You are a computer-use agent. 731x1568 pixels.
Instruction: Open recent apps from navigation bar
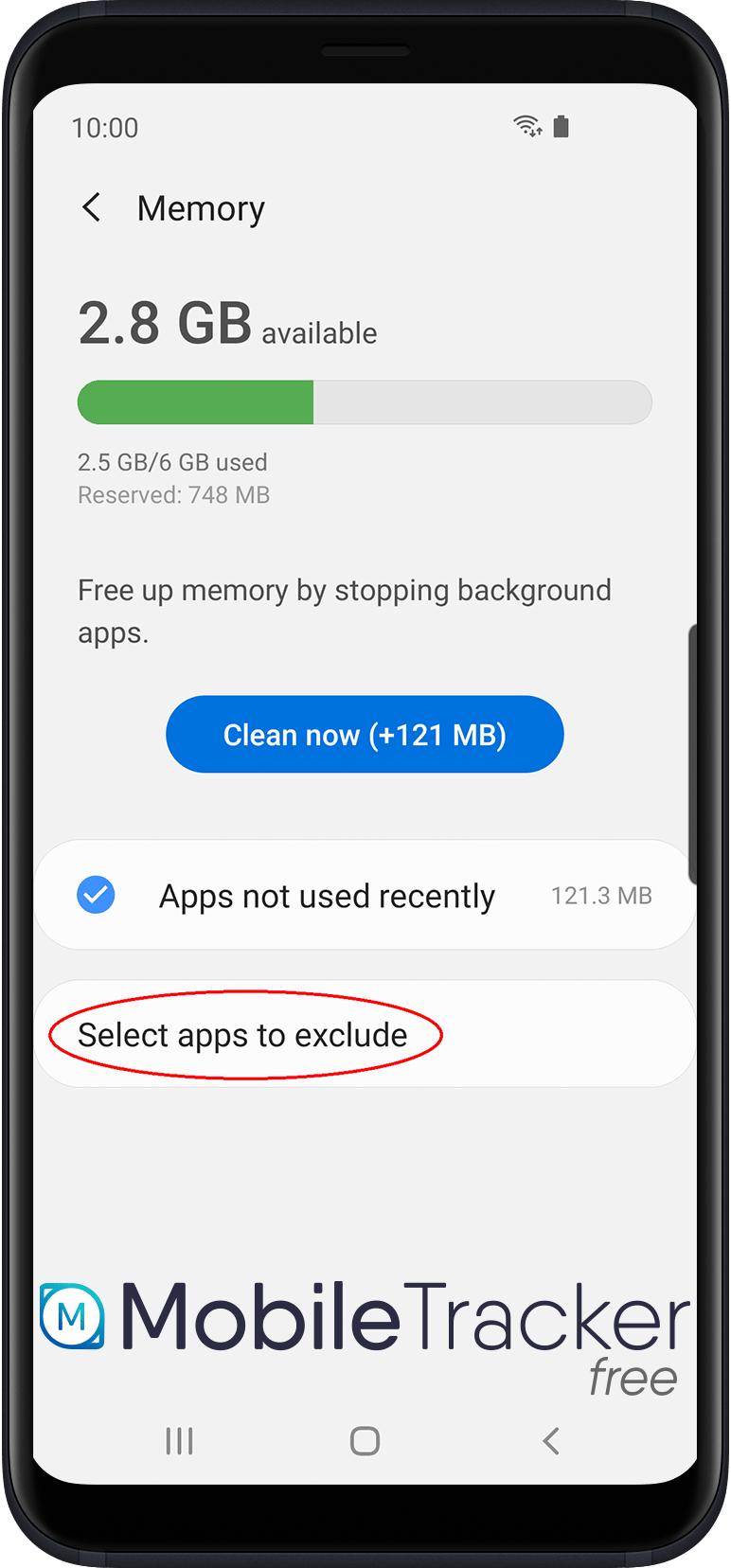coord(179,1441)
